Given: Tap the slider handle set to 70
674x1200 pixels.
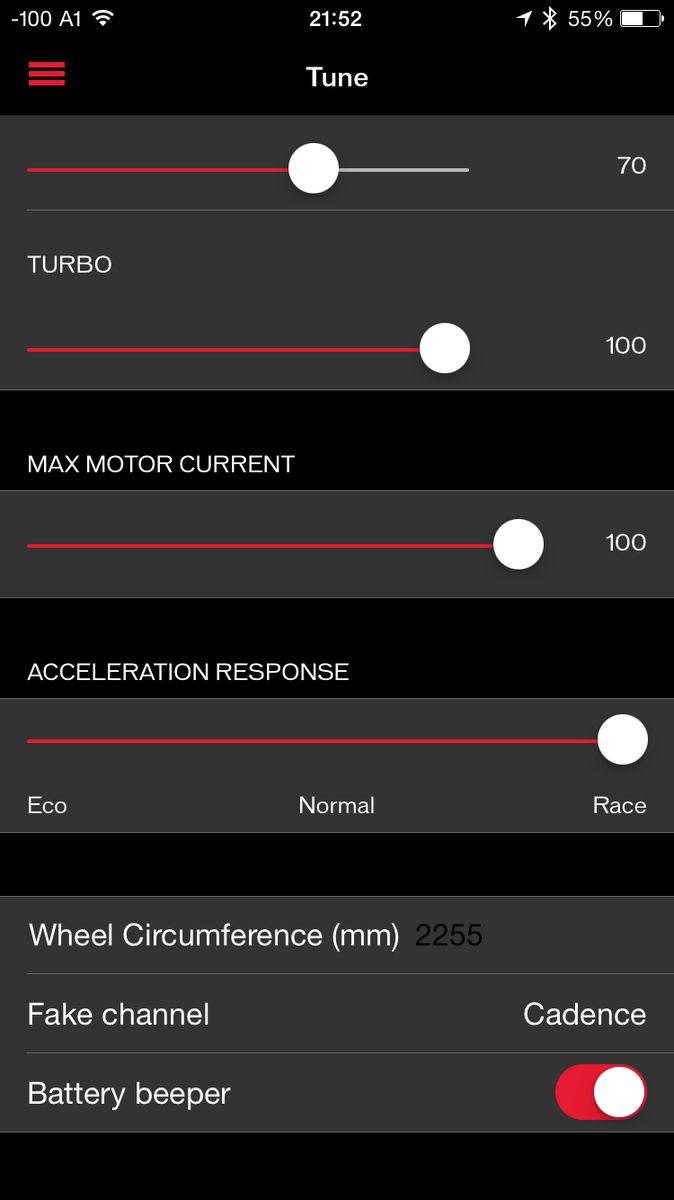Looking at the screenshot, I should tap(313, 168).
